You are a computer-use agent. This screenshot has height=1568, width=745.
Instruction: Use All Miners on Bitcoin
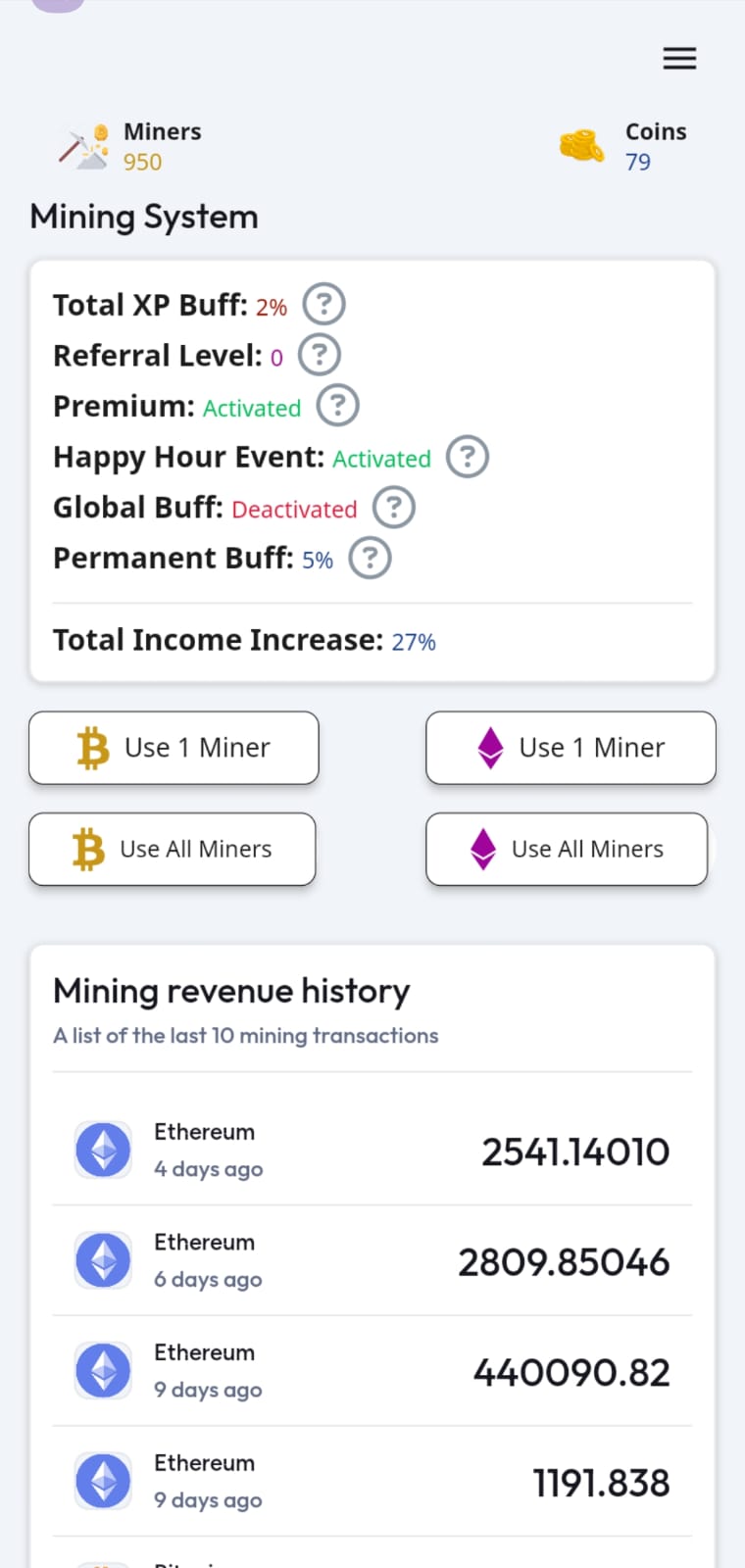(173, 849)
